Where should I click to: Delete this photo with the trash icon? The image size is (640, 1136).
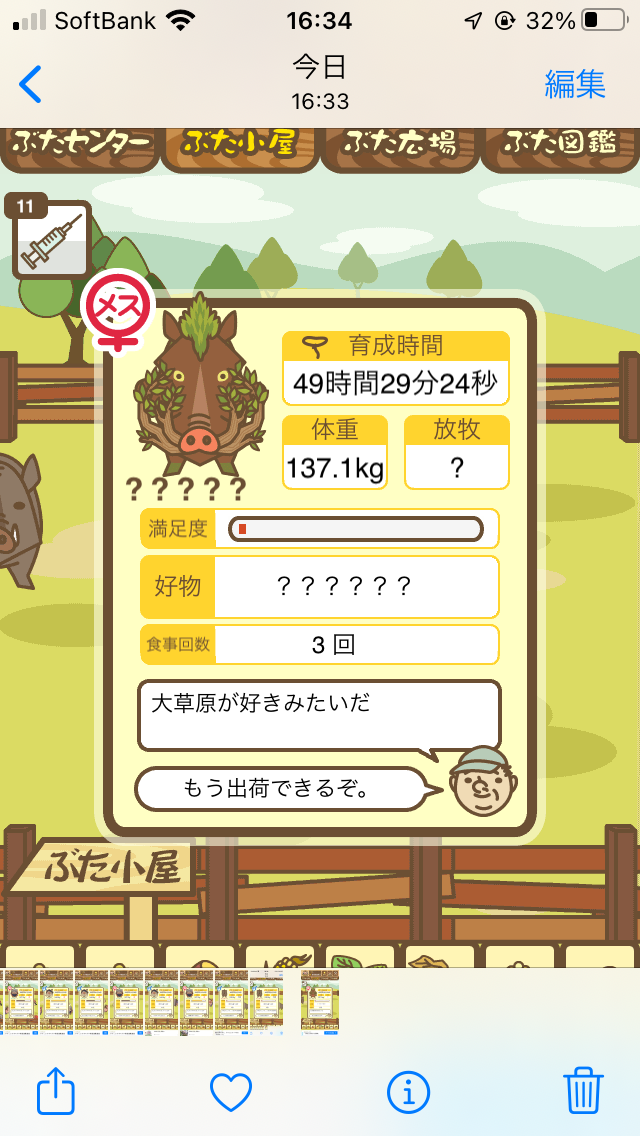[x=583, y=1090]
